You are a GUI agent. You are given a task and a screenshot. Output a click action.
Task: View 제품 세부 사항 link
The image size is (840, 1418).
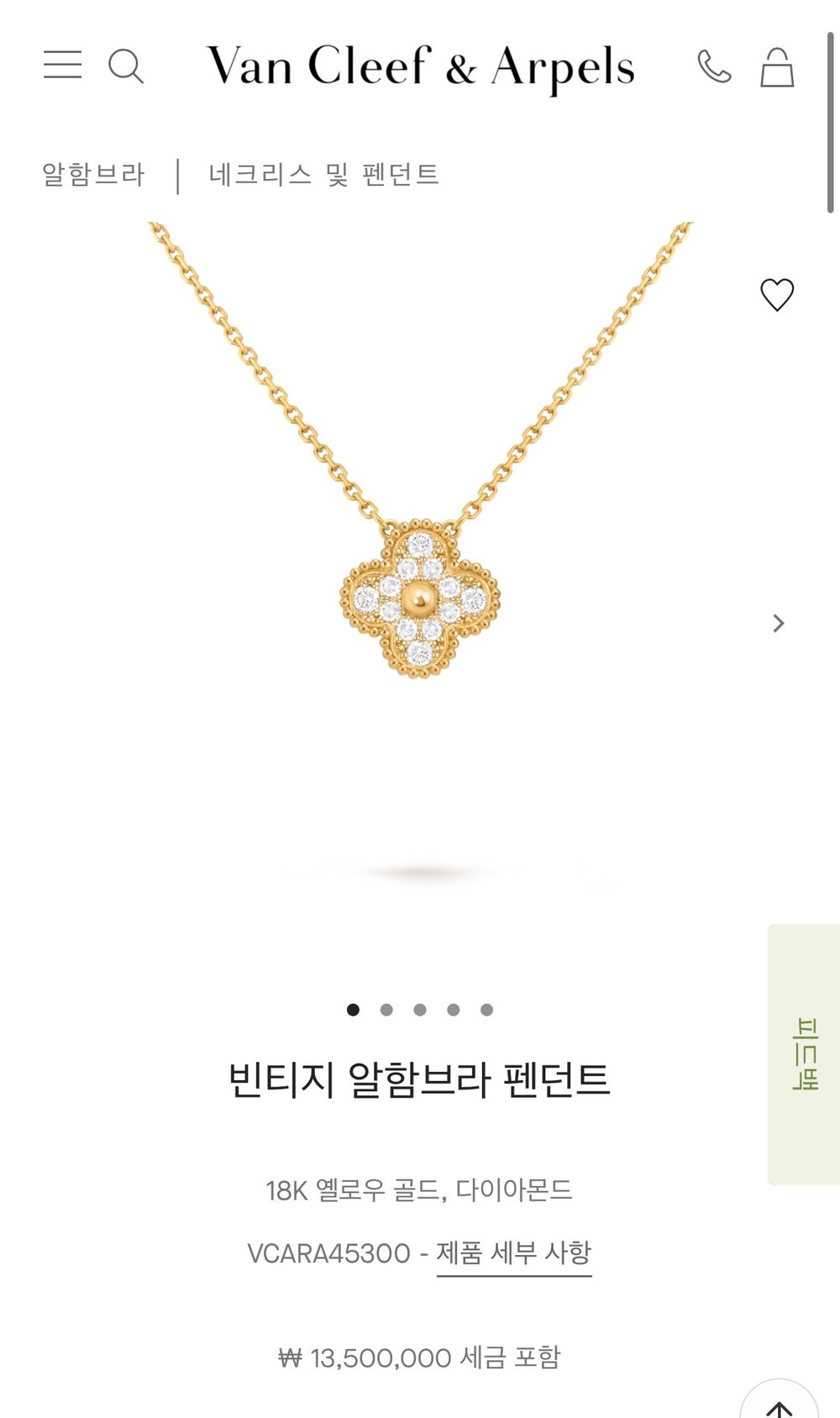point(514,1253)
